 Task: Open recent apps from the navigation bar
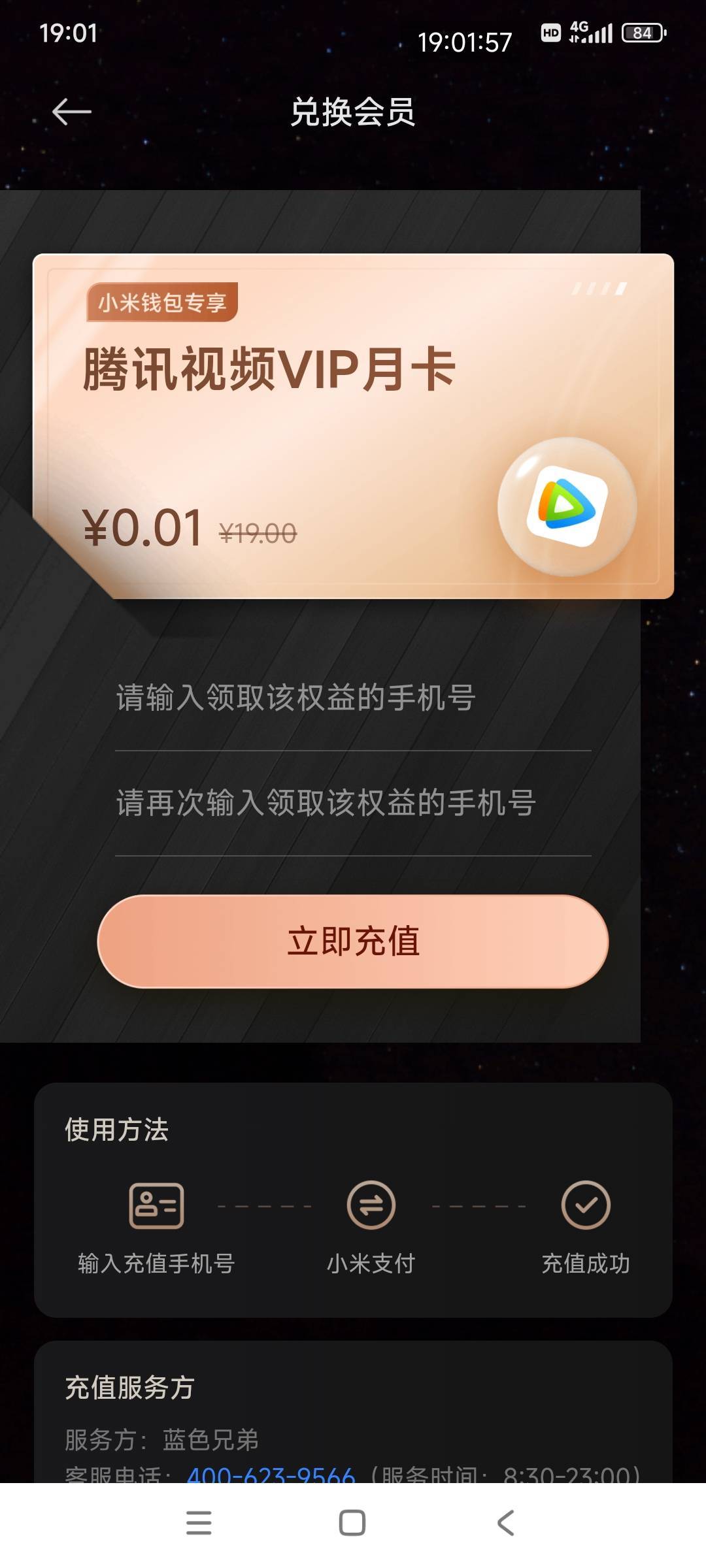[x=199, y=1523]
